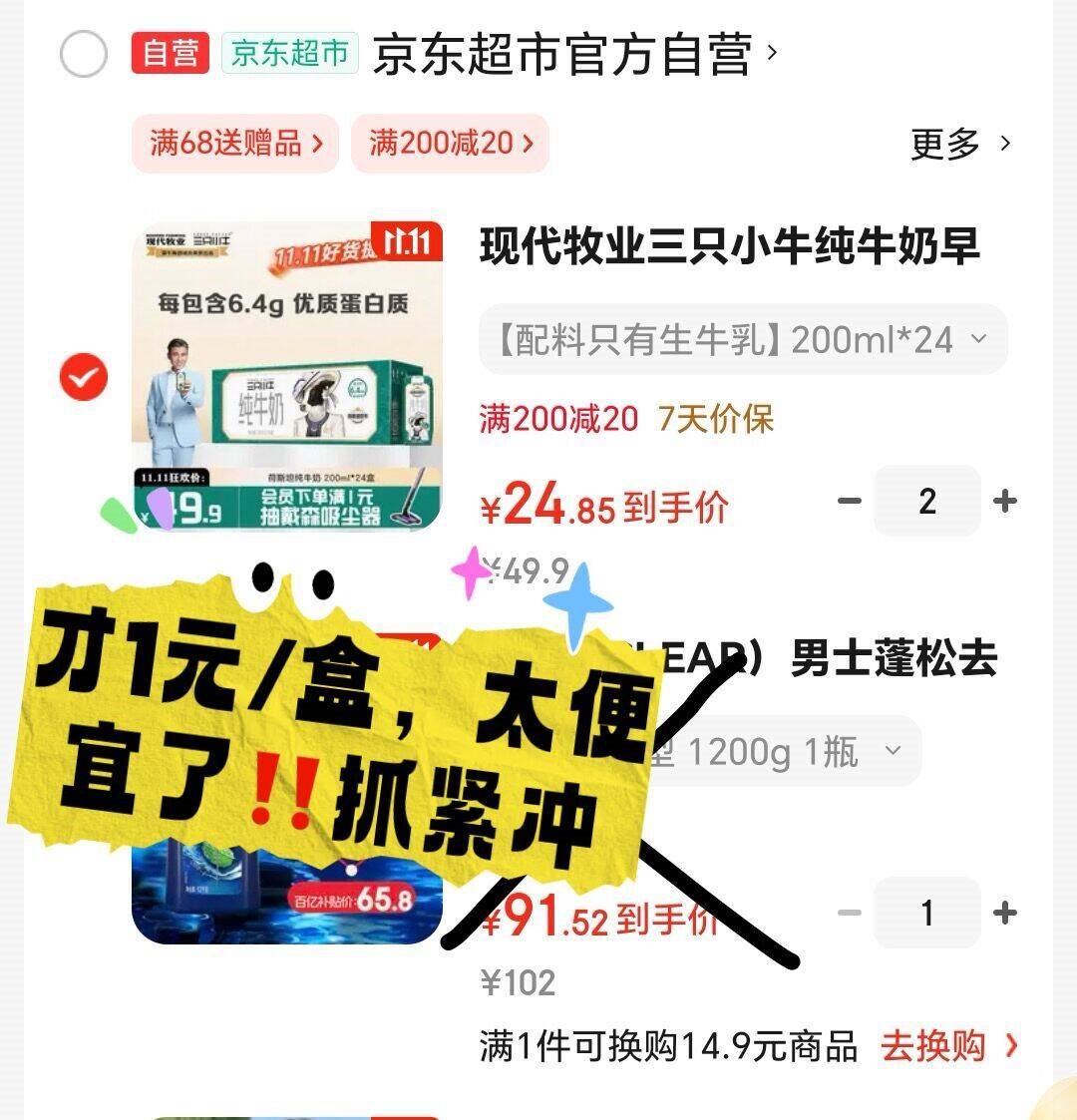Uncheck the 现代牧业 milk item
Viewport: 1077px width, 1120px height.
point(84,377)
